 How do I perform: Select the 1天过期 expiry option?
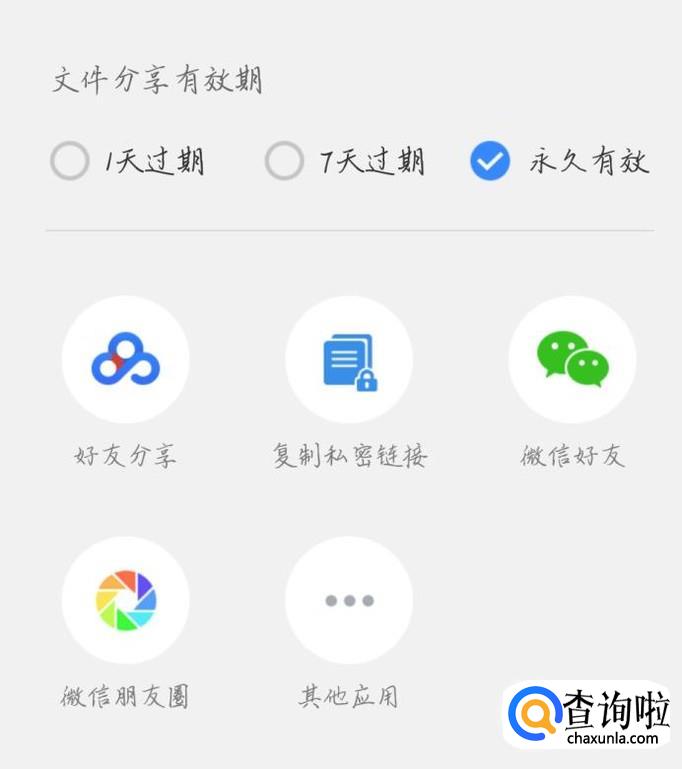coord(70,161)
